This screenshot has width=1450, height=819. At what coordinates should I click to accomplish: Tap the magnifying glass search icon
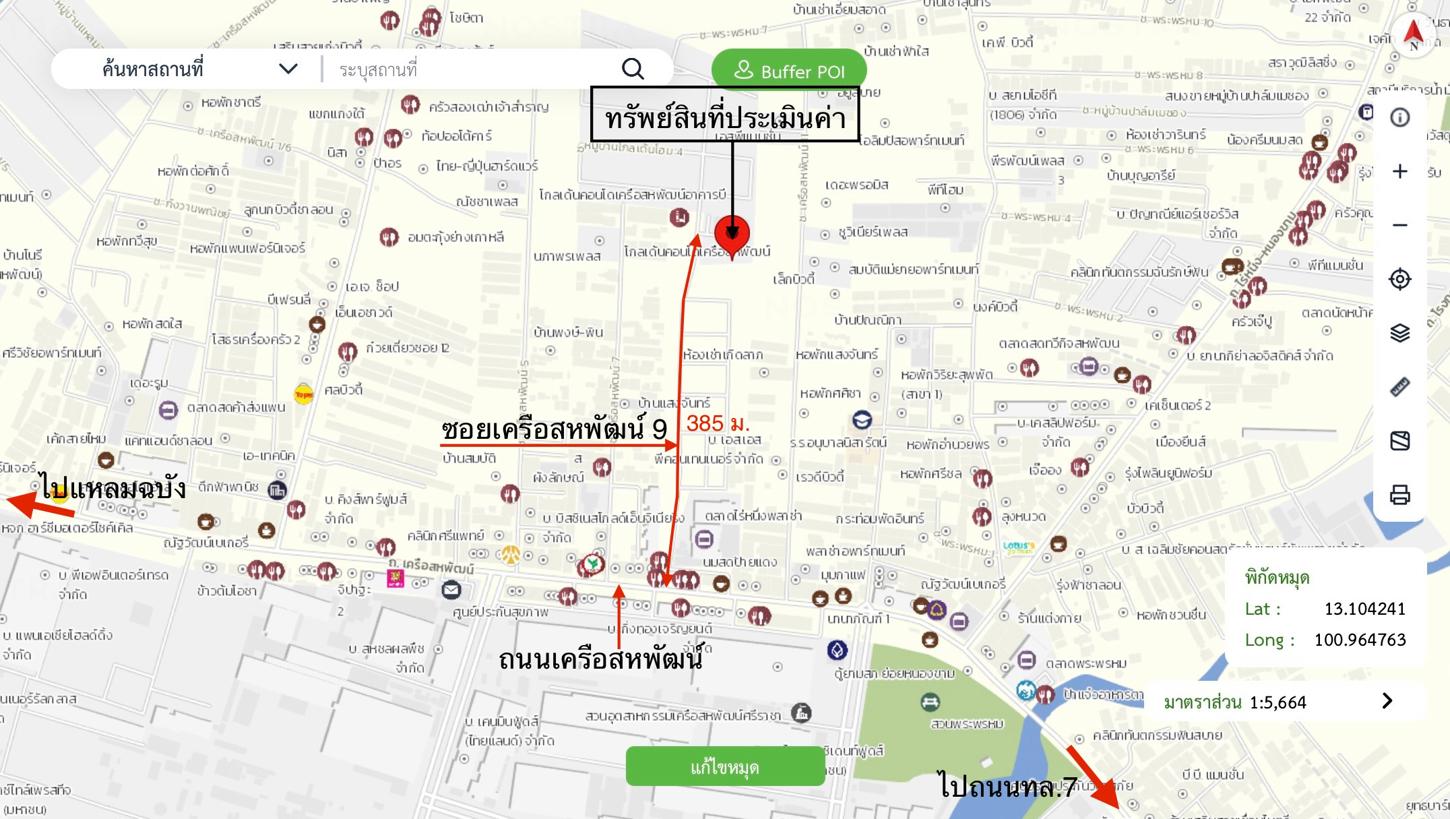(x=632, y=68)
